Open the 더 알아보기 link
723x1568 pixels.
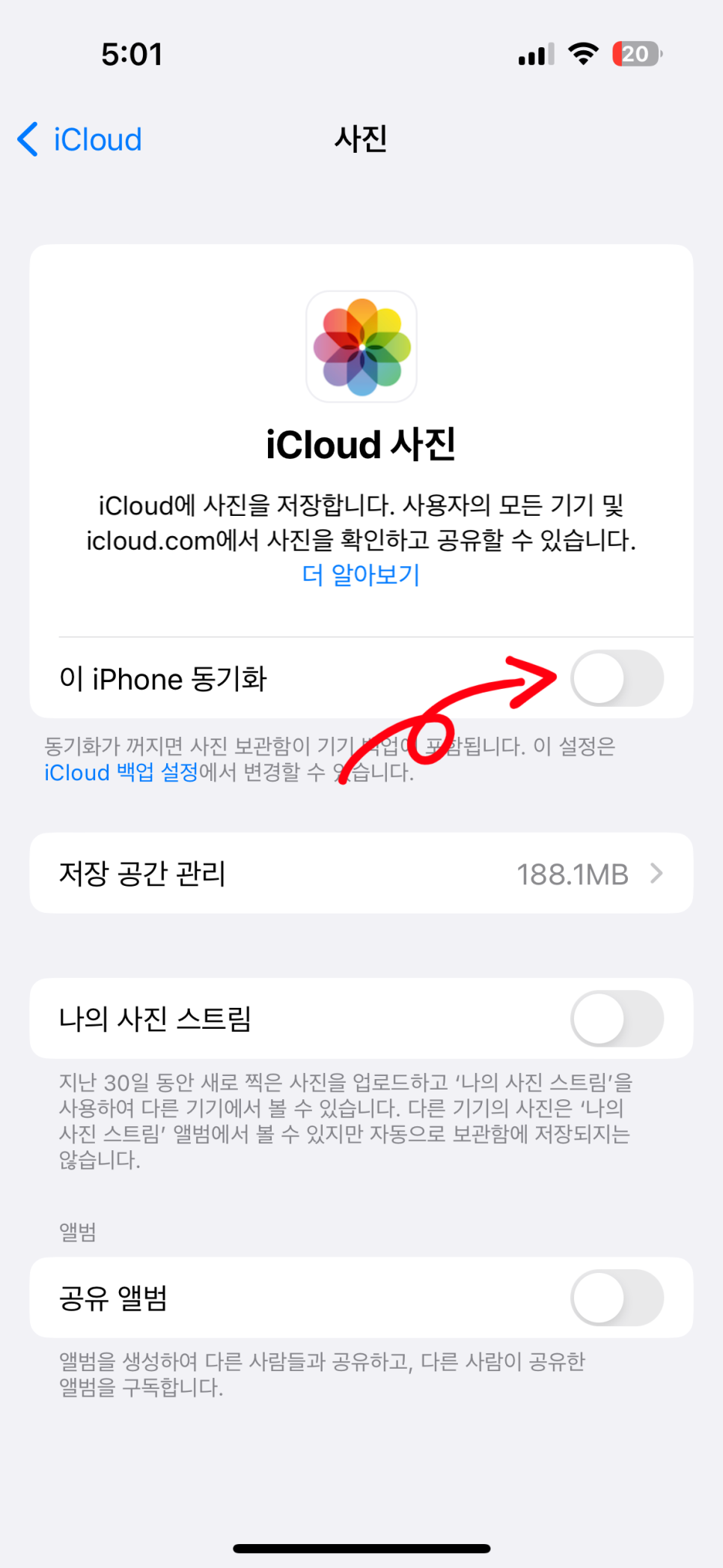(361, 575)
